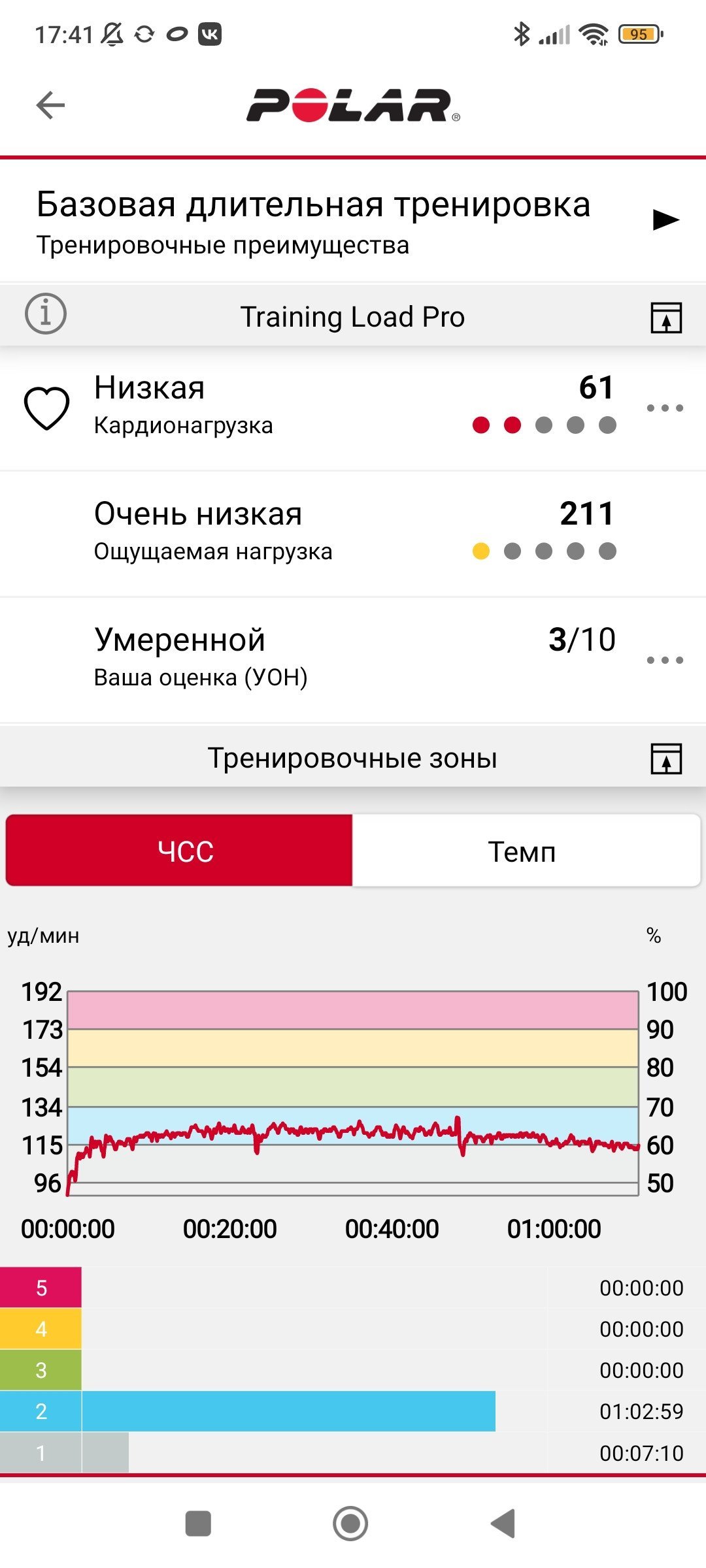
Task: Open Базовая длительная тренировка training benefits
Action: [353, 221]
